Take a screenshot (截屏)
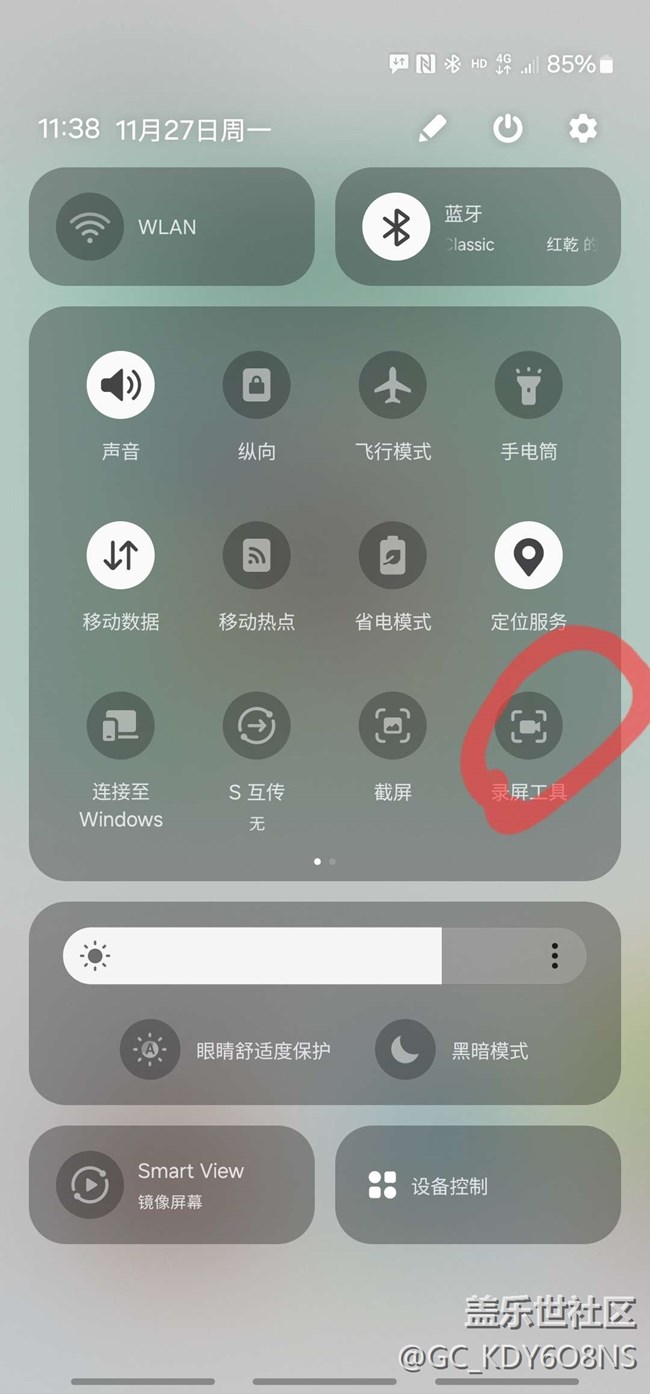 point(393,726)
